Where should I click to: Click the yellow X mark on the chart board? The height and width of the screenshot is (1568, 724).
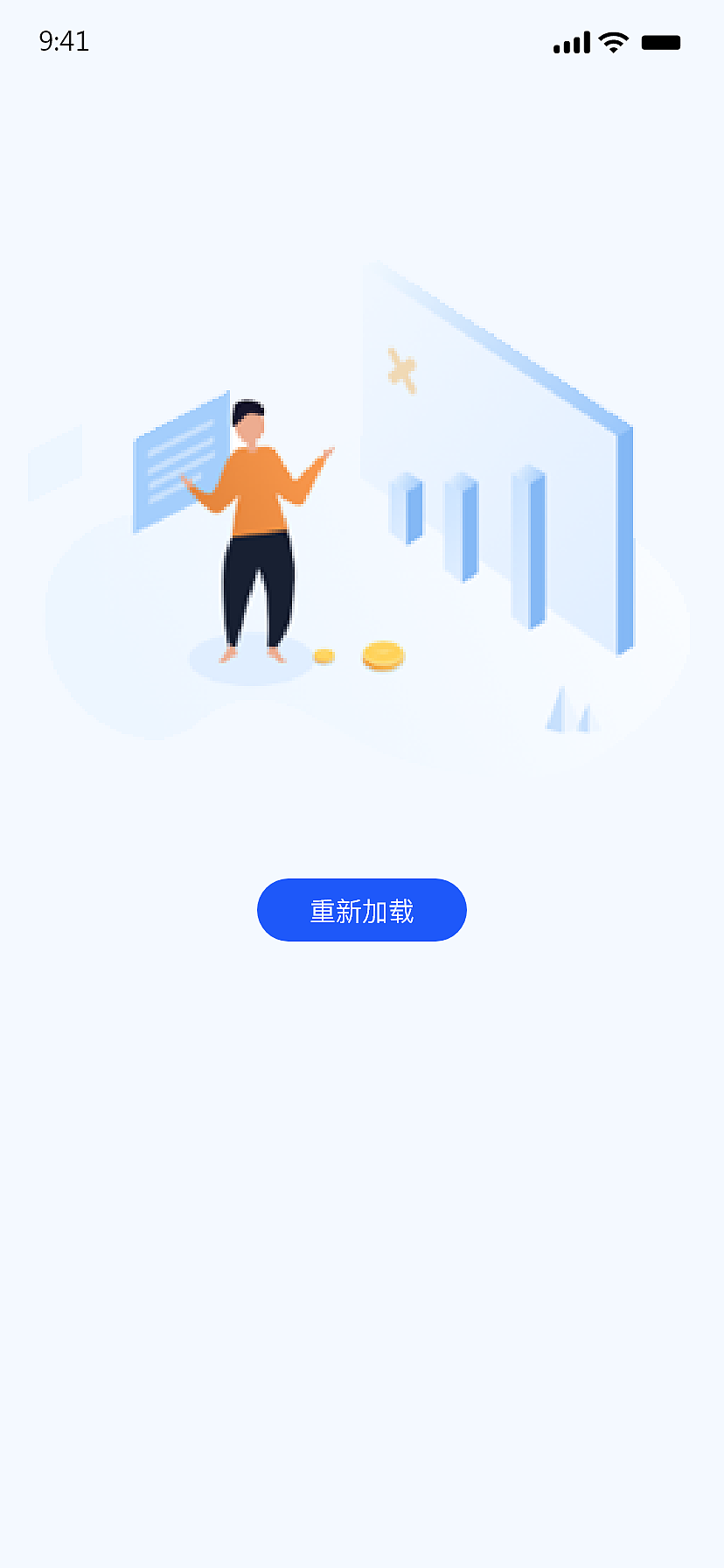[x=401, y=367]
